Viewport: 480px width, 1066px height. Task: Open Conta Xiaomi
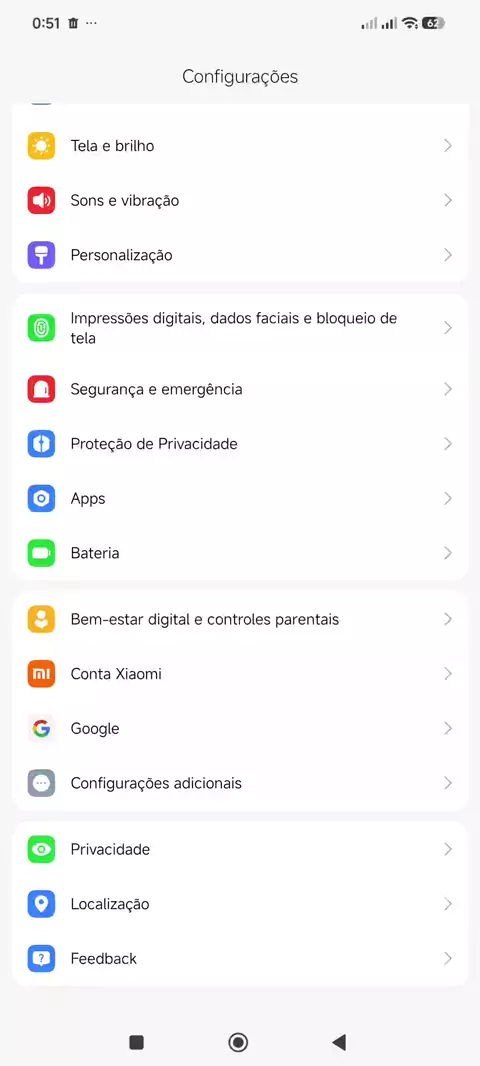(240, 674)
